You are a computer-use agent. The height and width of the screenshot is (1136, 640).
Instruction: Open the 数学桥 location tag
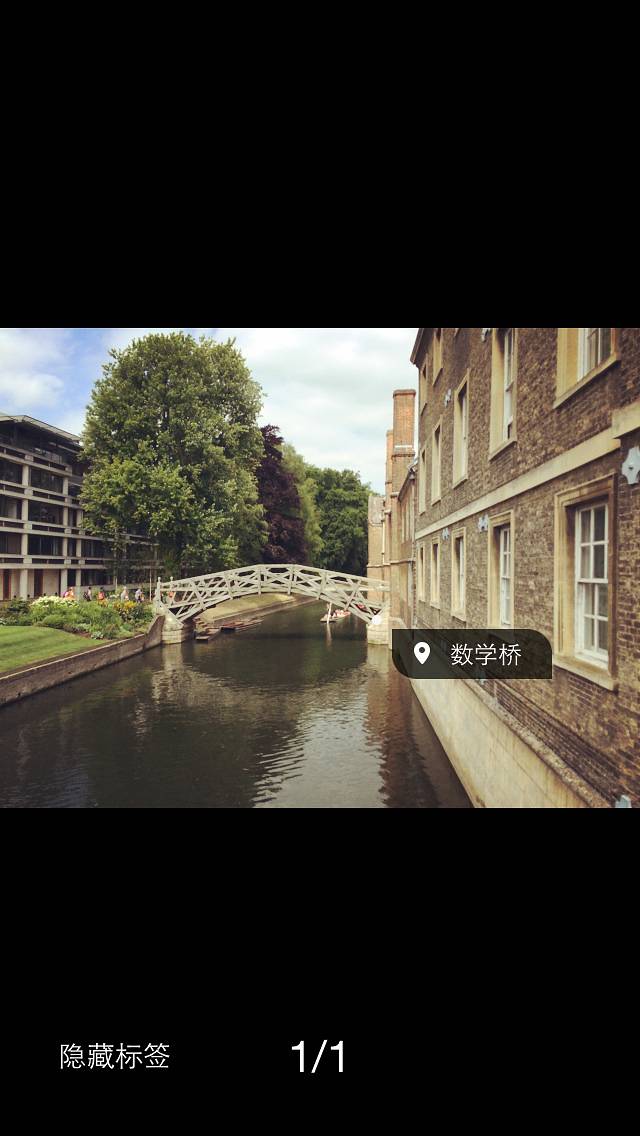(x=472, y=654)
